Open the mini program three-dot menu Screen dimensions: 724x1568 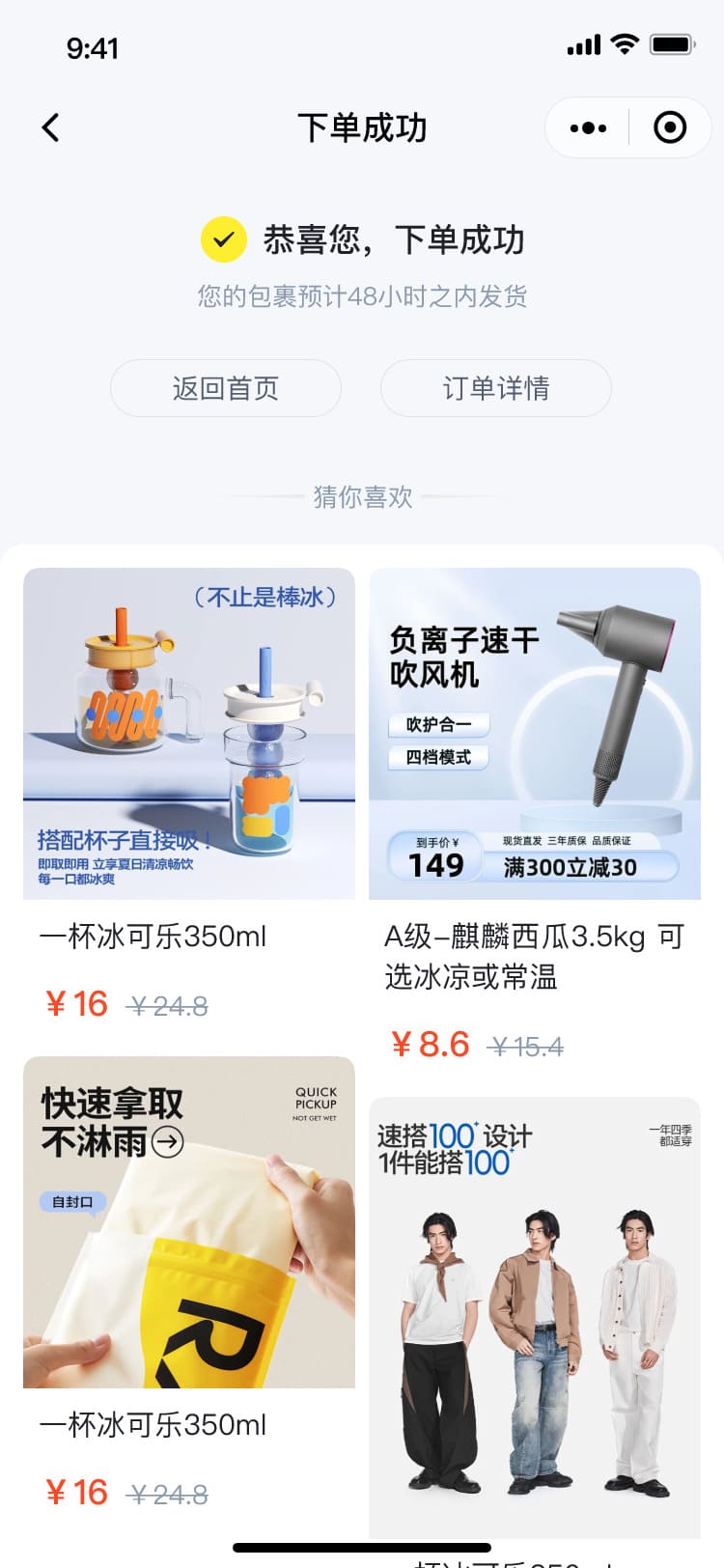588,127
